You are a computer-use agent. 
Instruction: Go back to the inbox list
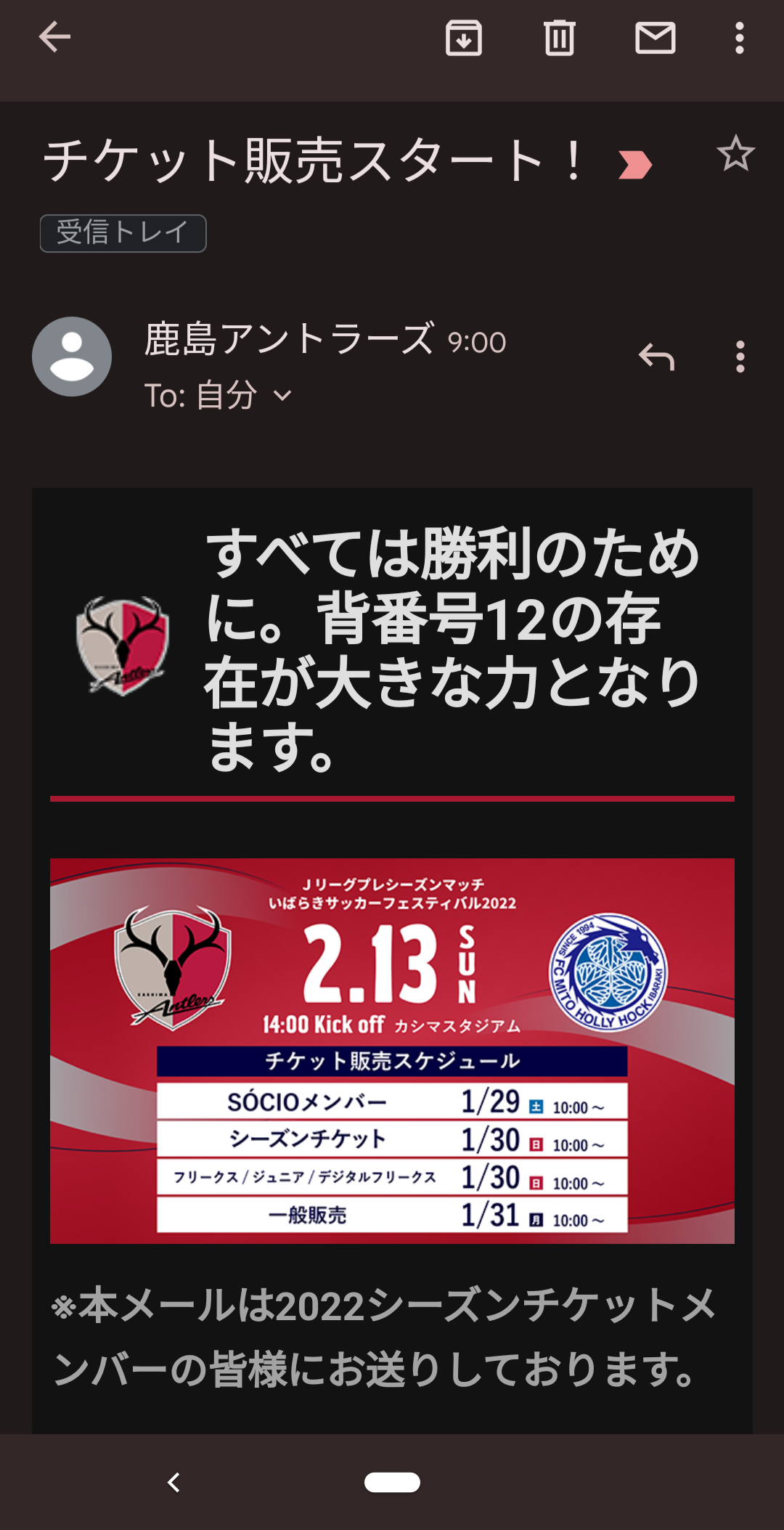point(54,37)
